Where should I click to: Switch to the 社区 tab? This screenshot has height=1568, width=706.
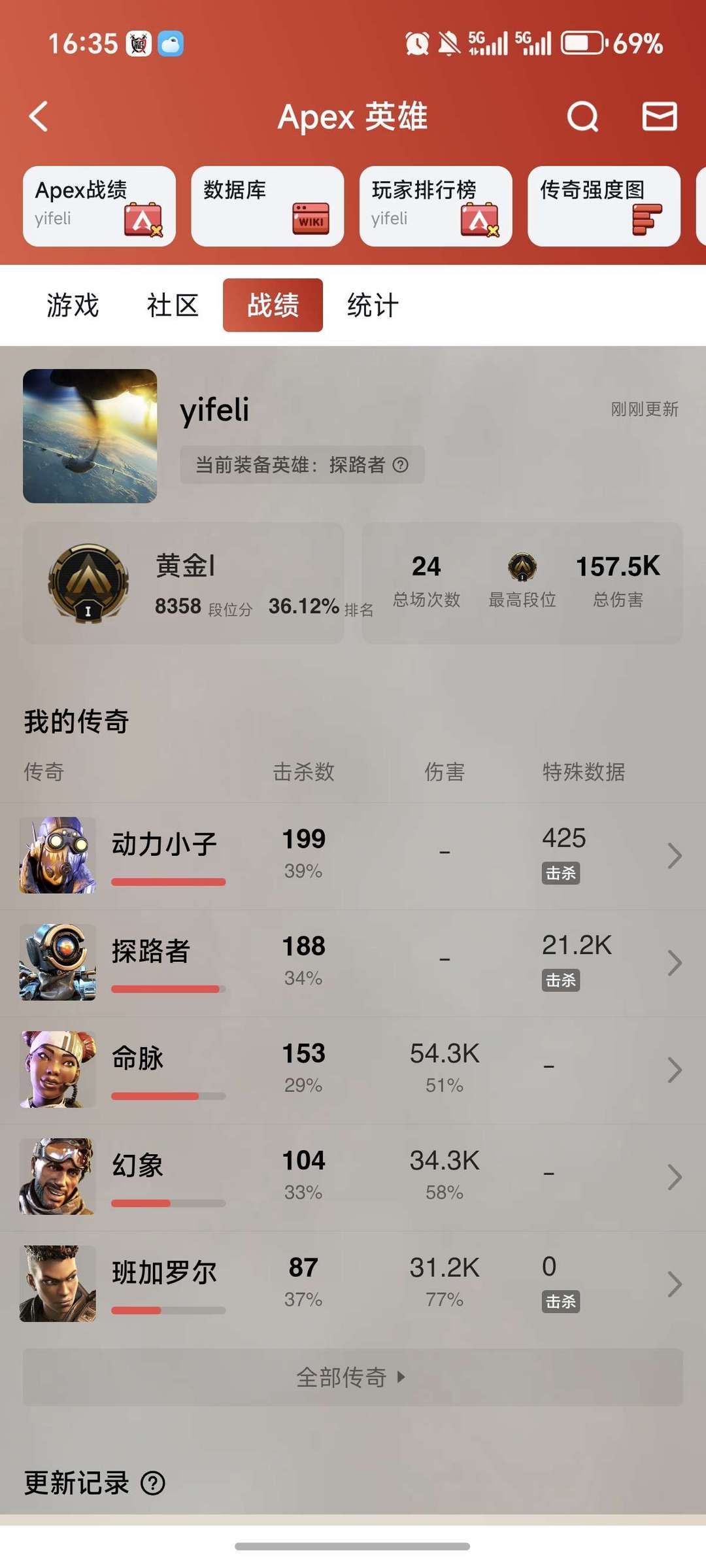pos(173,305)
